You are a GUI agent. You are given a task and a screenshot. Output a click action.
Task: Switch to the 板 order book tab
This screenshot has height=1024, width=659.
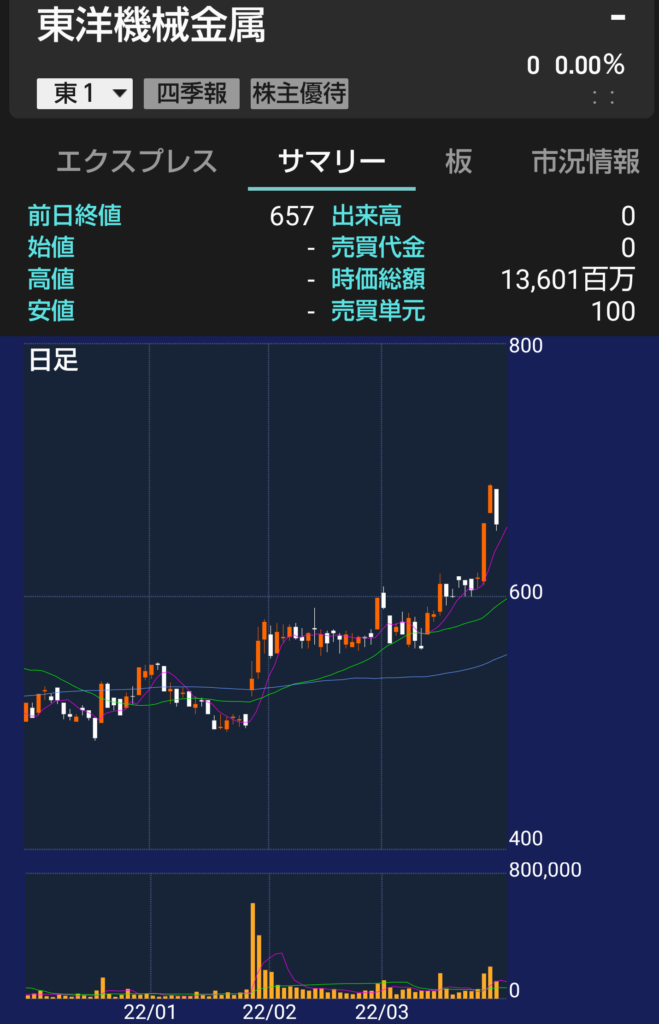[x=459, y=161]
